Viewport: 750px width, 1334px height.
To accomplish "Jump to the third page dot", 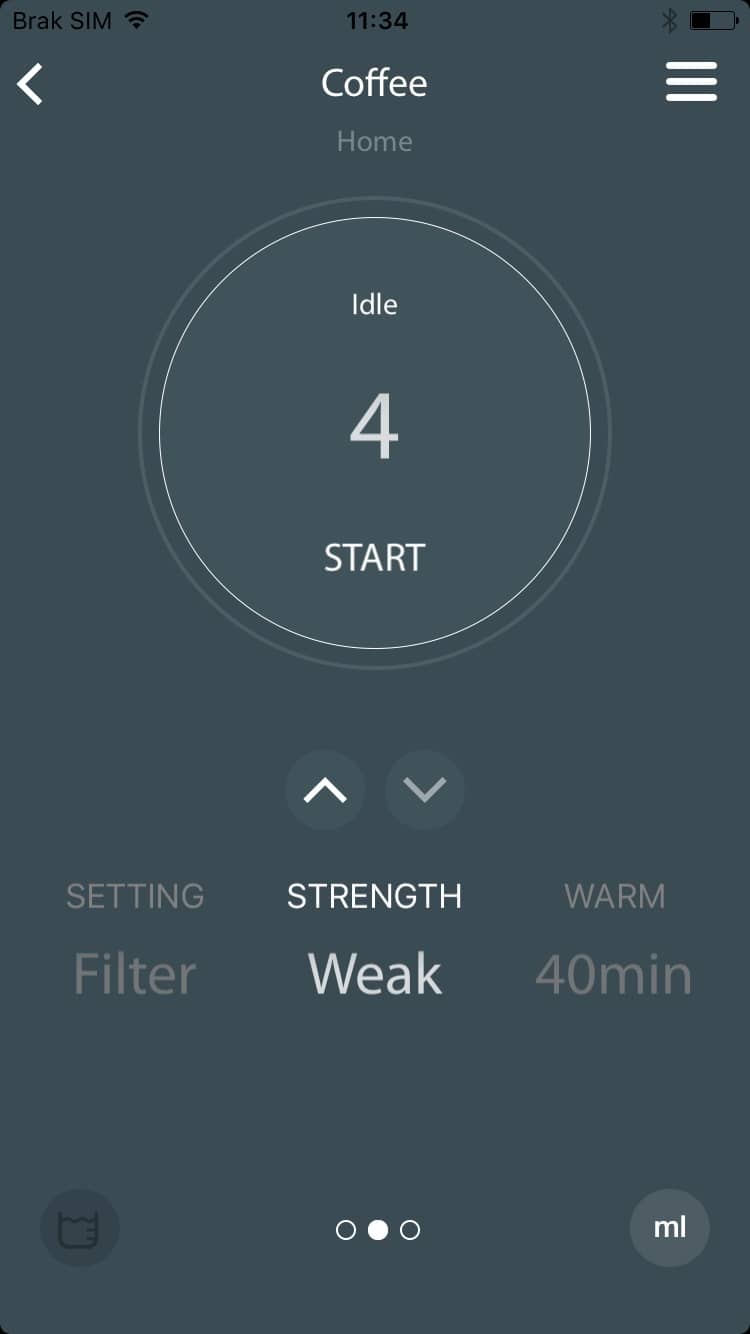I will point(410,1230).
